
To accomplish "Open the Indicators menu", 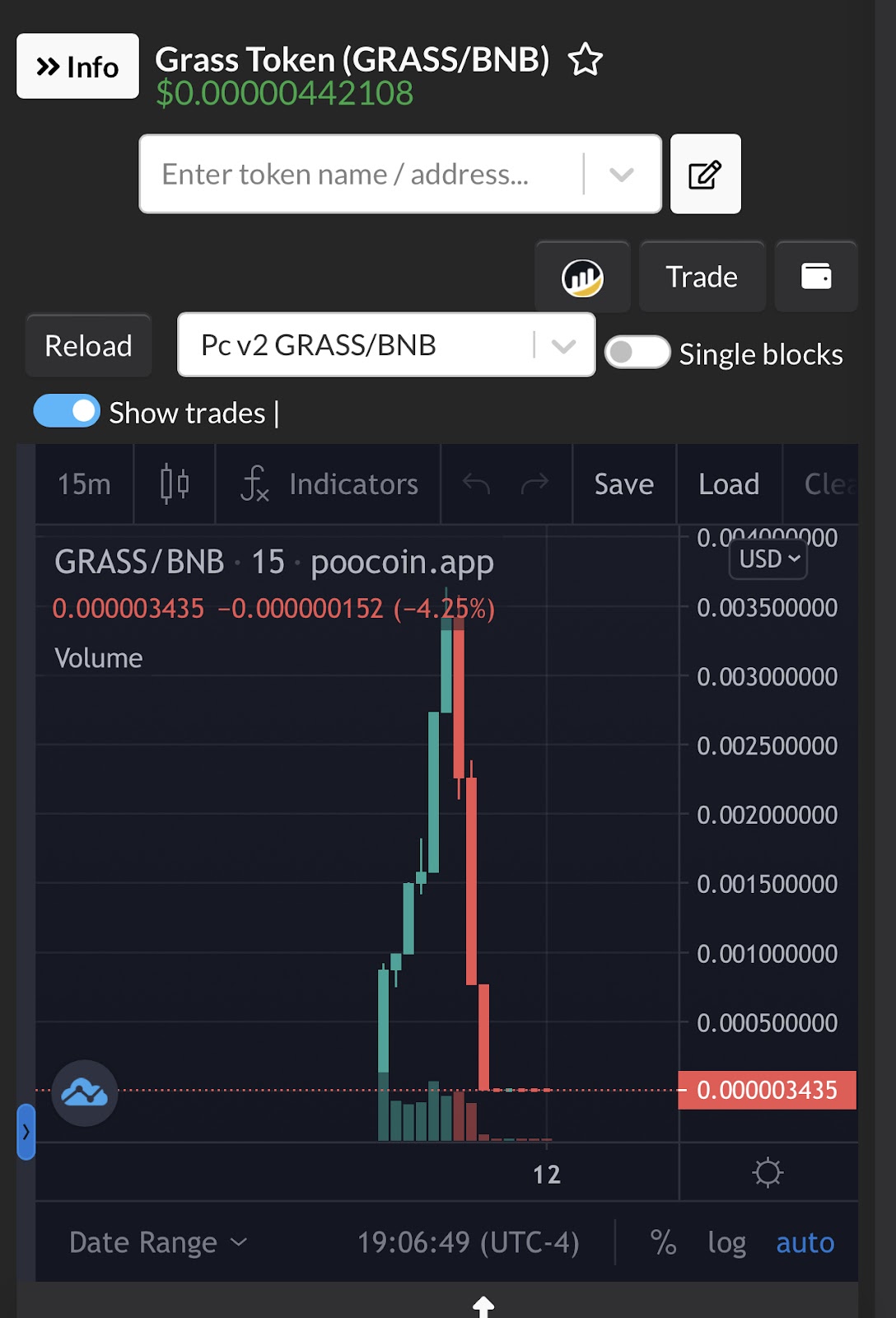I will coord(329,484).
